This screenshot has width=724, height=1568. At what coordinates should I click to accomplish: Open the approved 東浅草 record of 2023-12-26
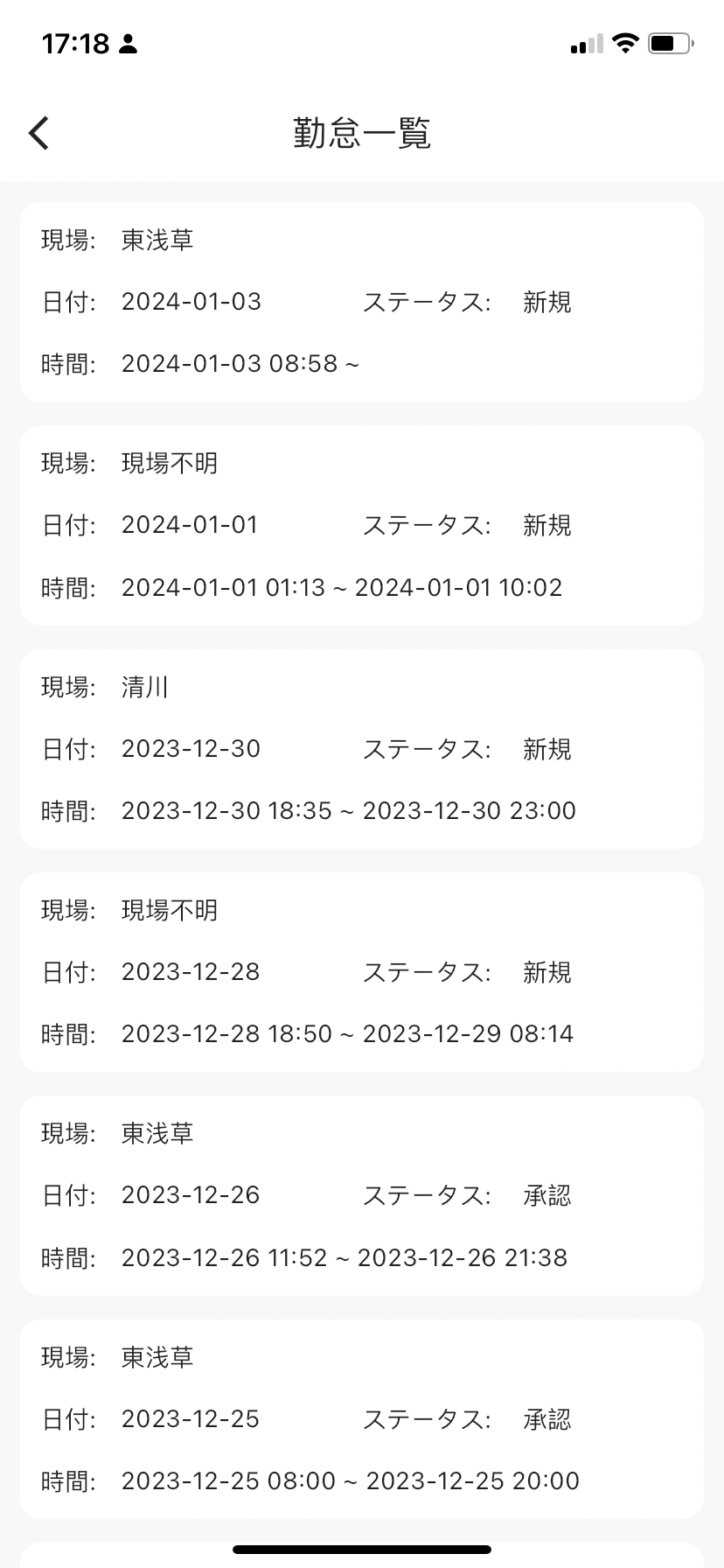point(362,1195)
